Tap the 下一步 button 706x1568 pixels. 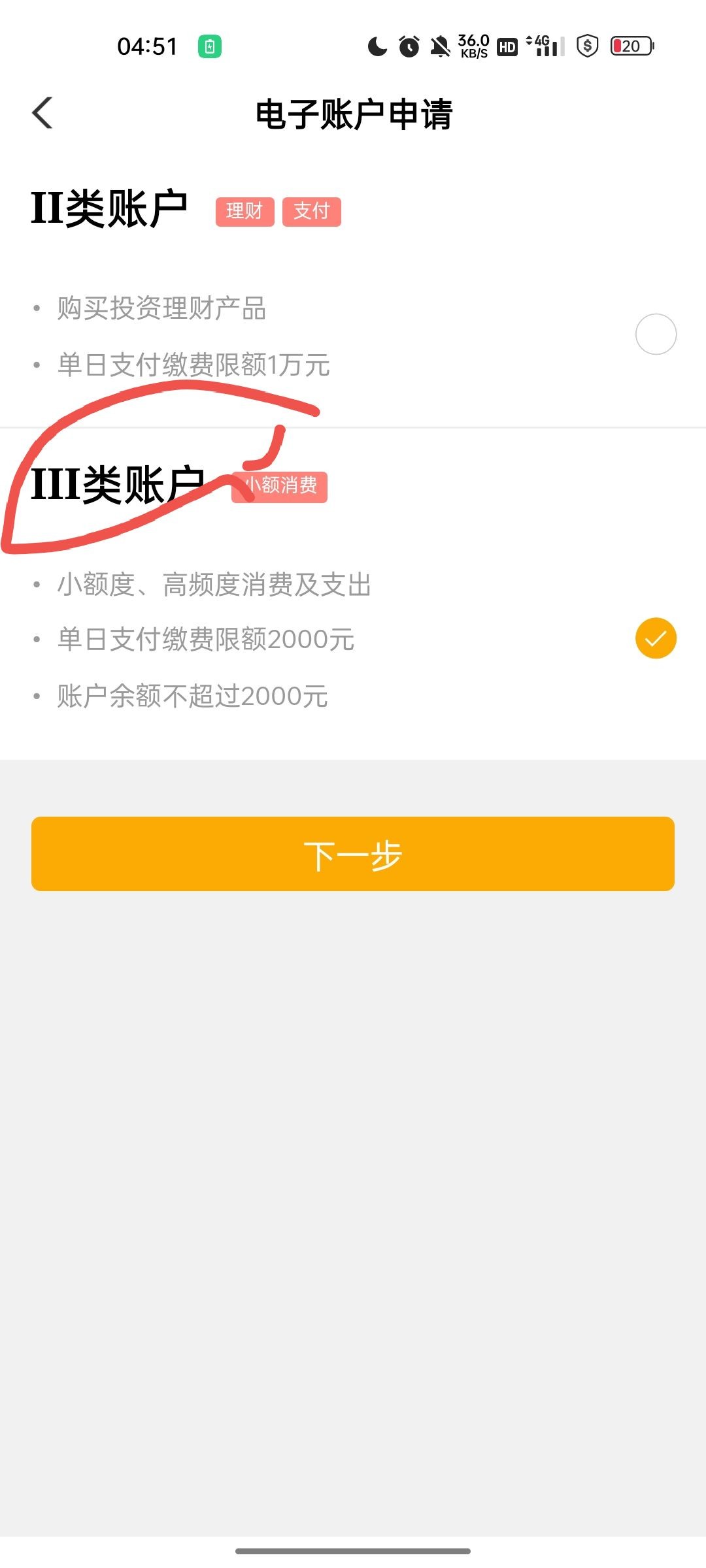click(x=353, y=854)
